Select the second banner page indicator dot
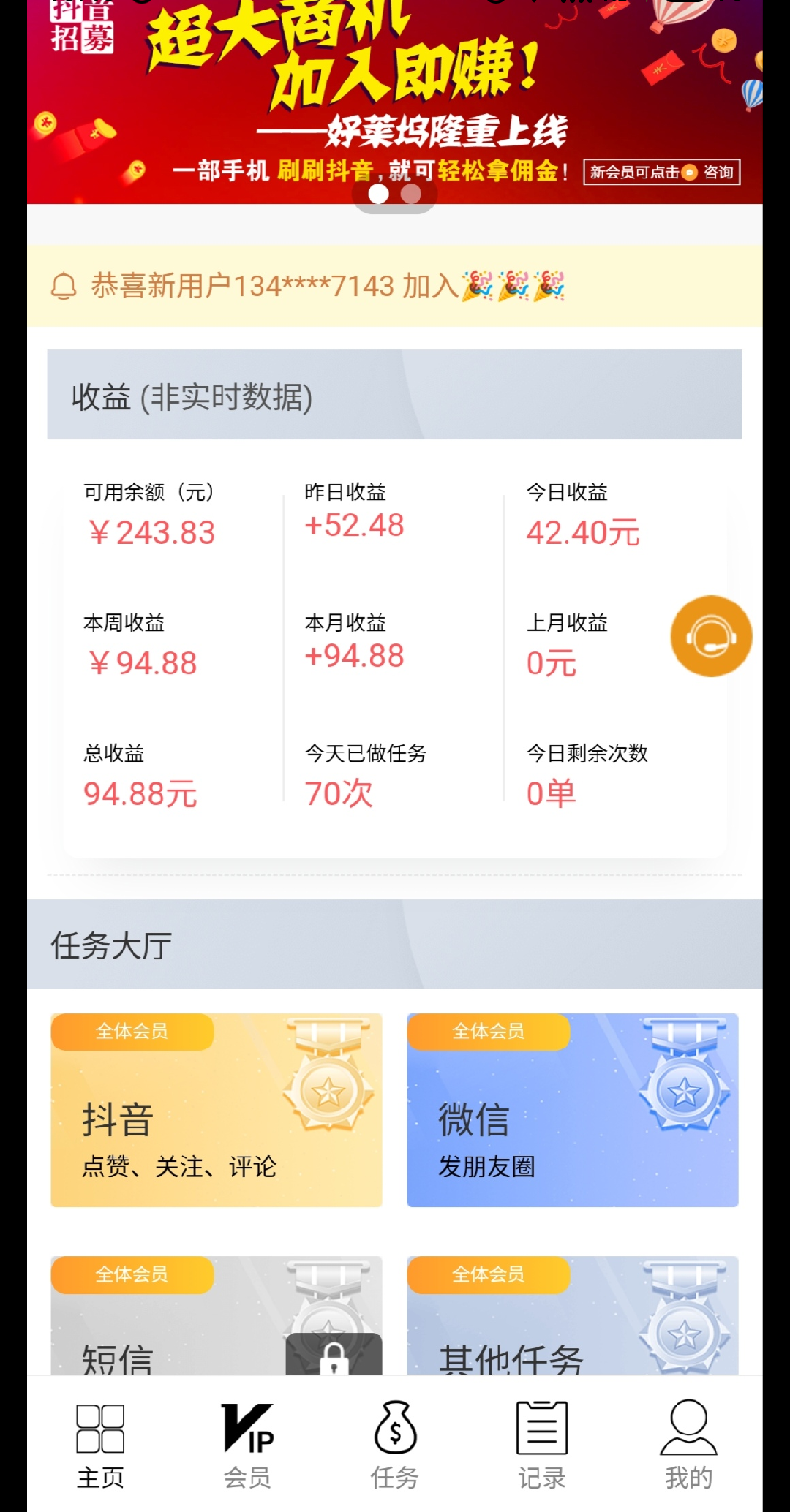790x1512 pixels. pyautogui.click(x=411, y=194)
